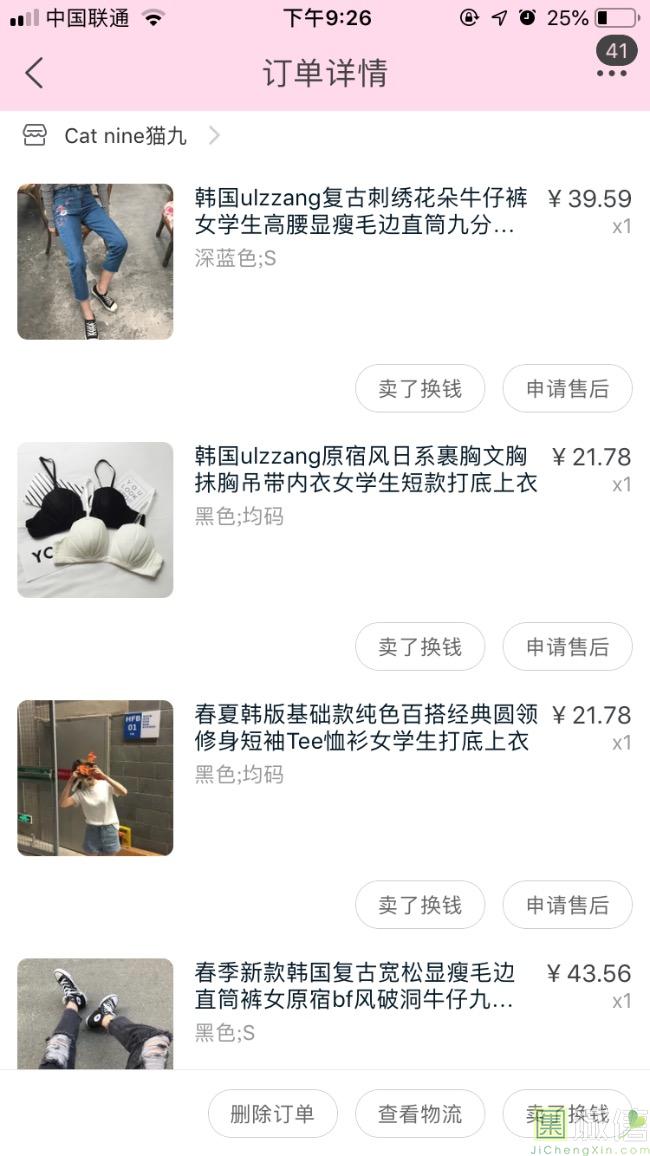Select 卖了换钱 for the 裹胸文胸 bra
This screenshot has width=650, height=1156.
pyautogui.click(x=420, y=647)
